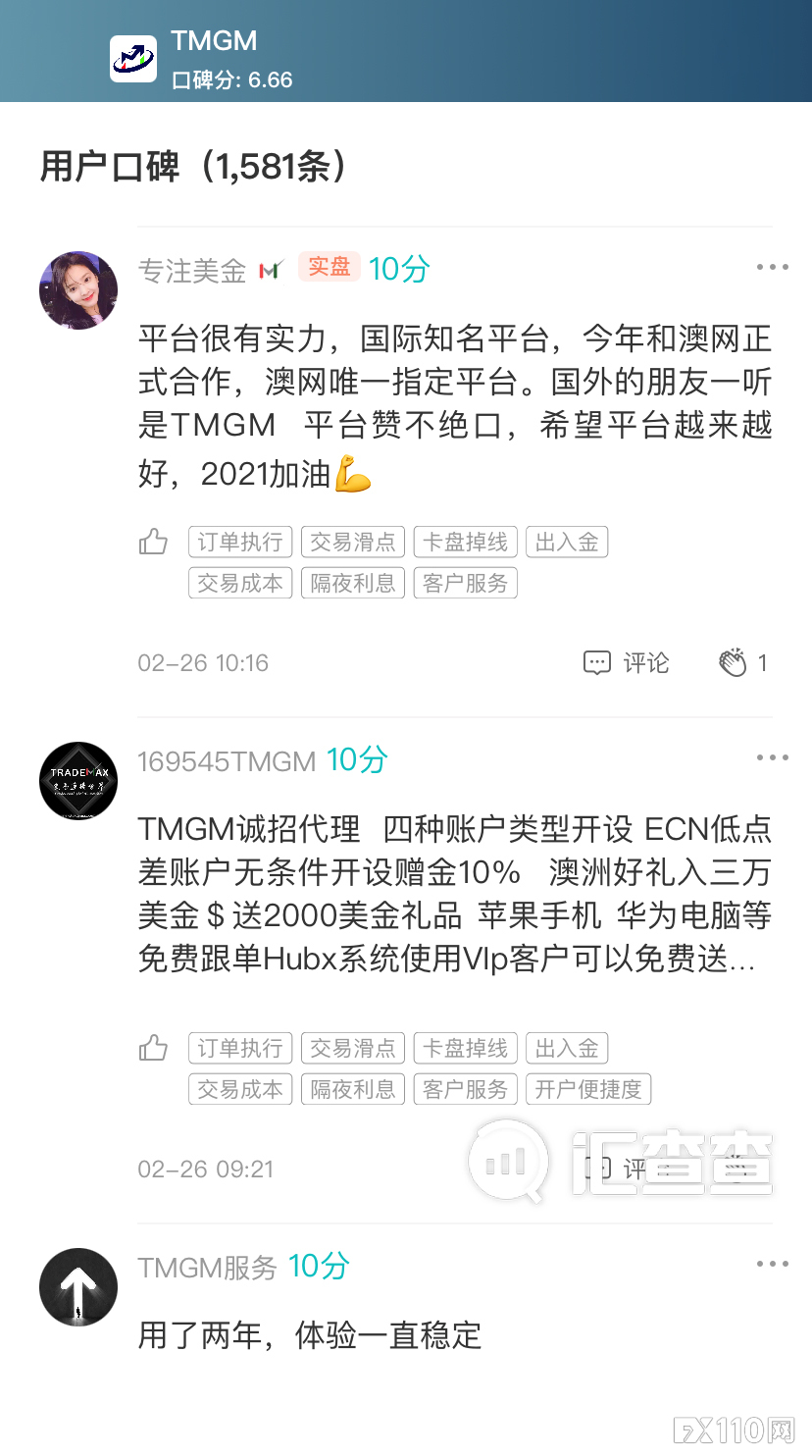Like 专注美金's review with thumbs up icon
Viewport: 812px width, 1456px height.
[x=153, y=541]
